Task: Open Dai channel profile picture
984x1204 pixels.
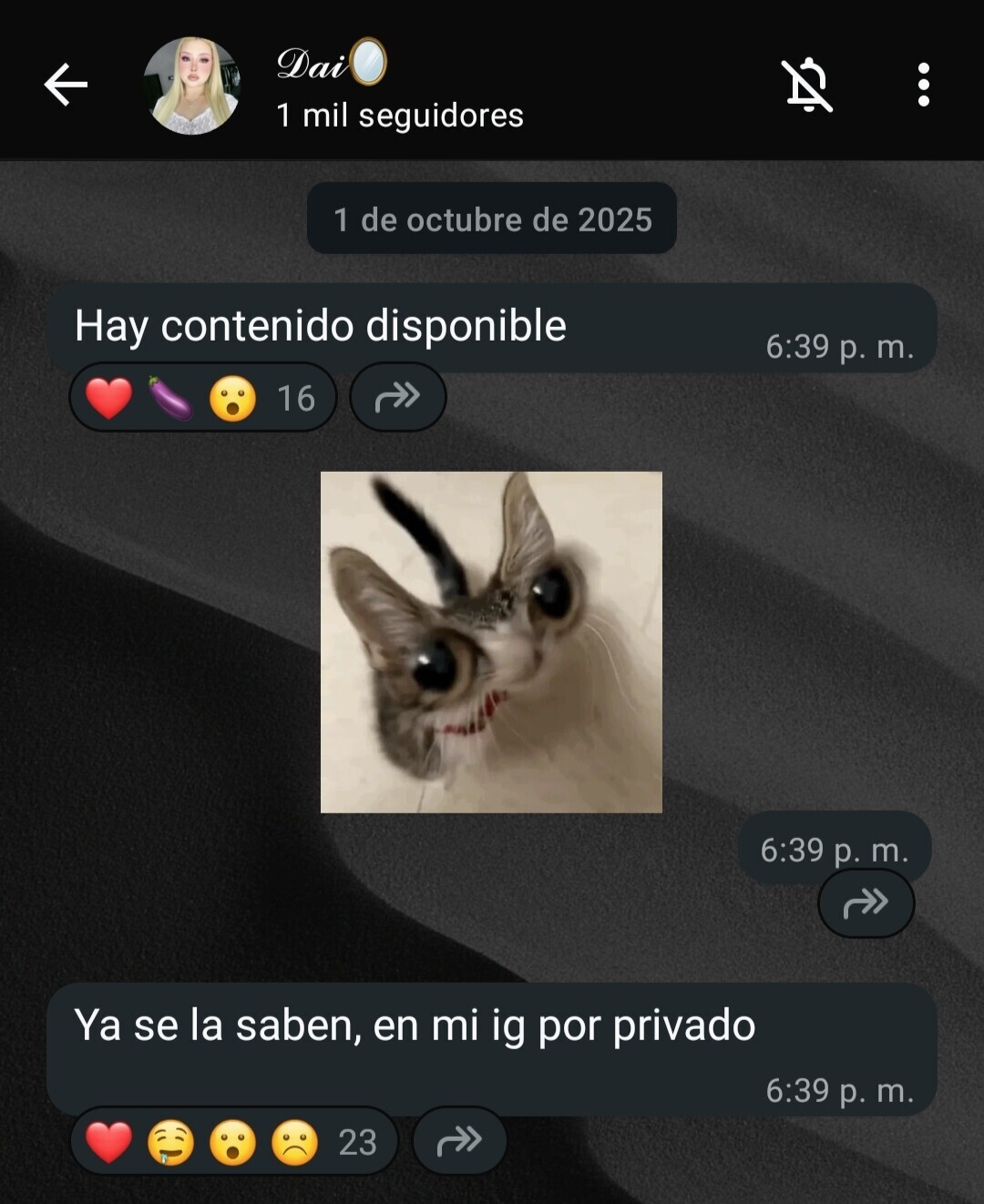Action: click(x=192, y=86)
